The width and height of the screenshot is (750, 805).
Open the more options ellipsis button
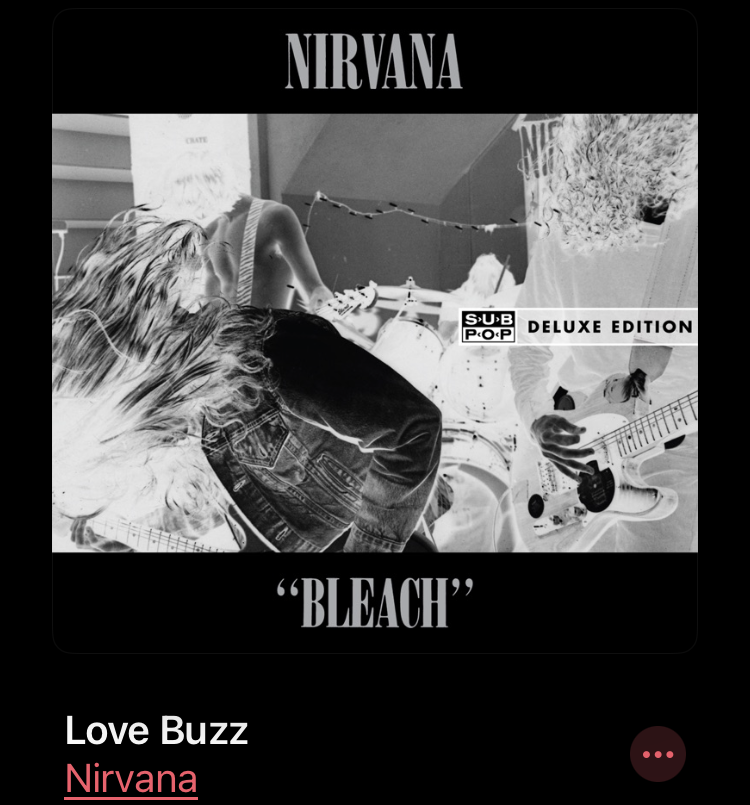[x=657, y=754]
